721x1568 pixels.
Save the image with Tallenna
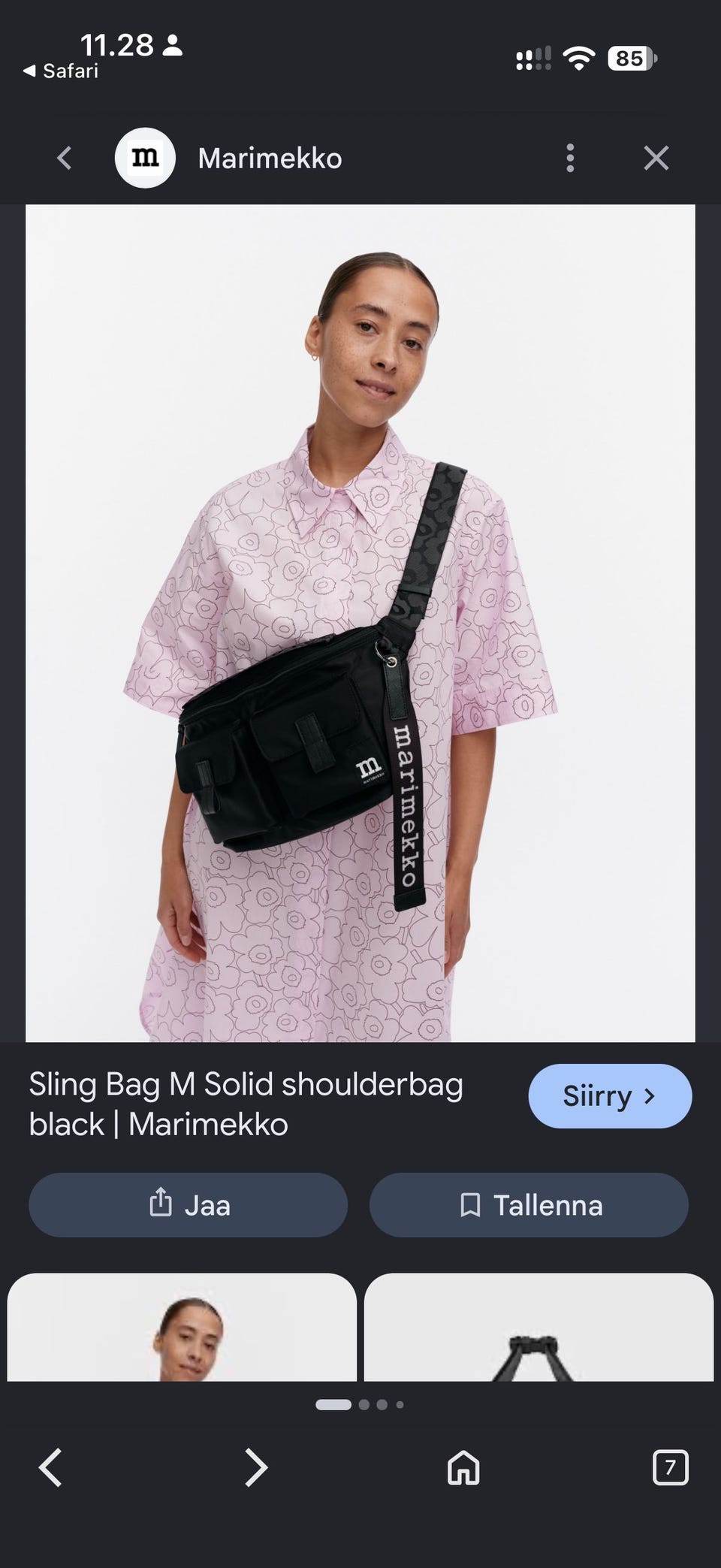529,1205
